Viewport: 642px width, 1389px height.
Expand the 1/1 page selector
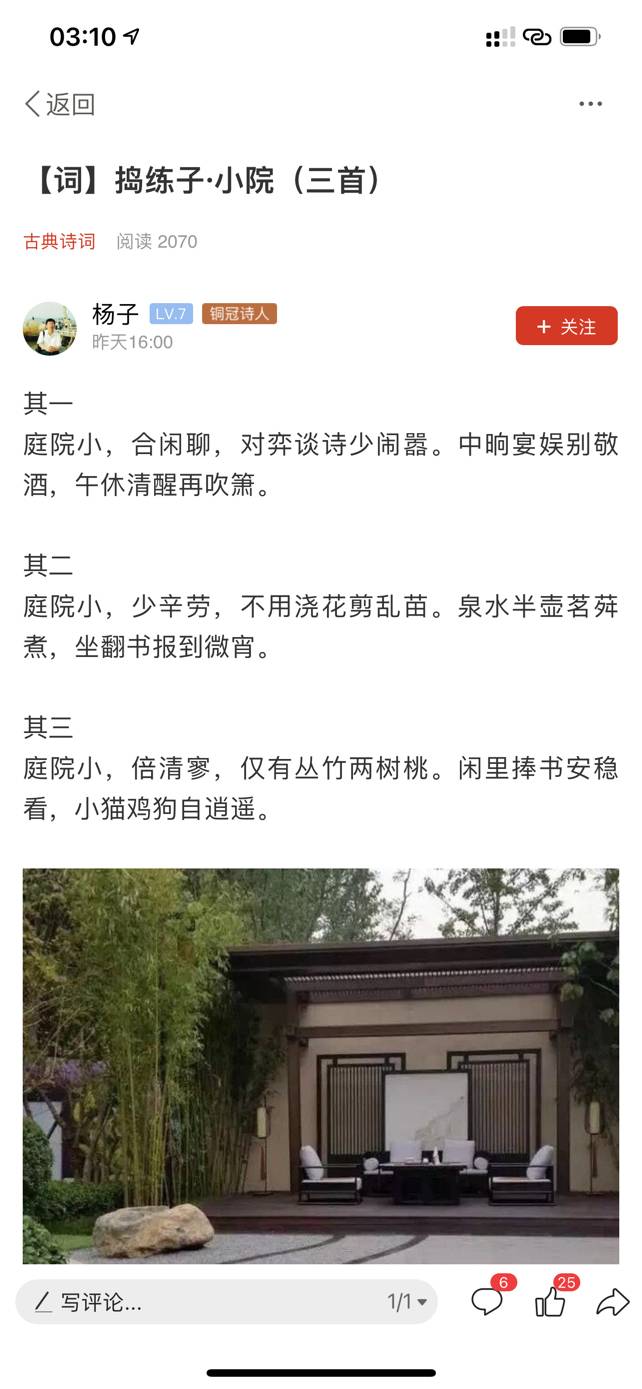pos(407,1302)
